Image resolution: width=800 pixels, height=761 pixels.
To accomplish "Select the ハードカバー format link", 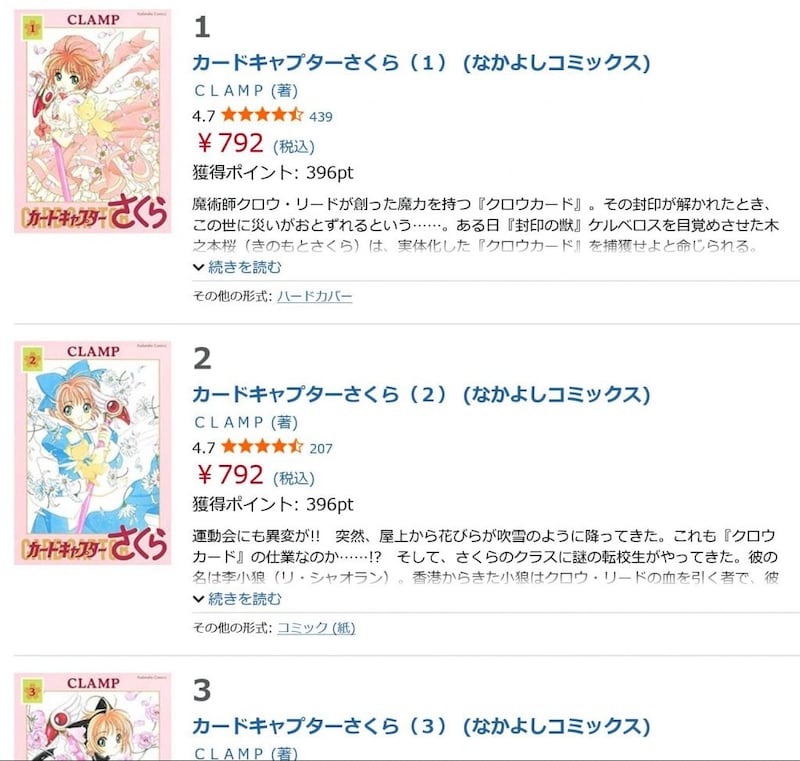I will (x=314, y=296).
